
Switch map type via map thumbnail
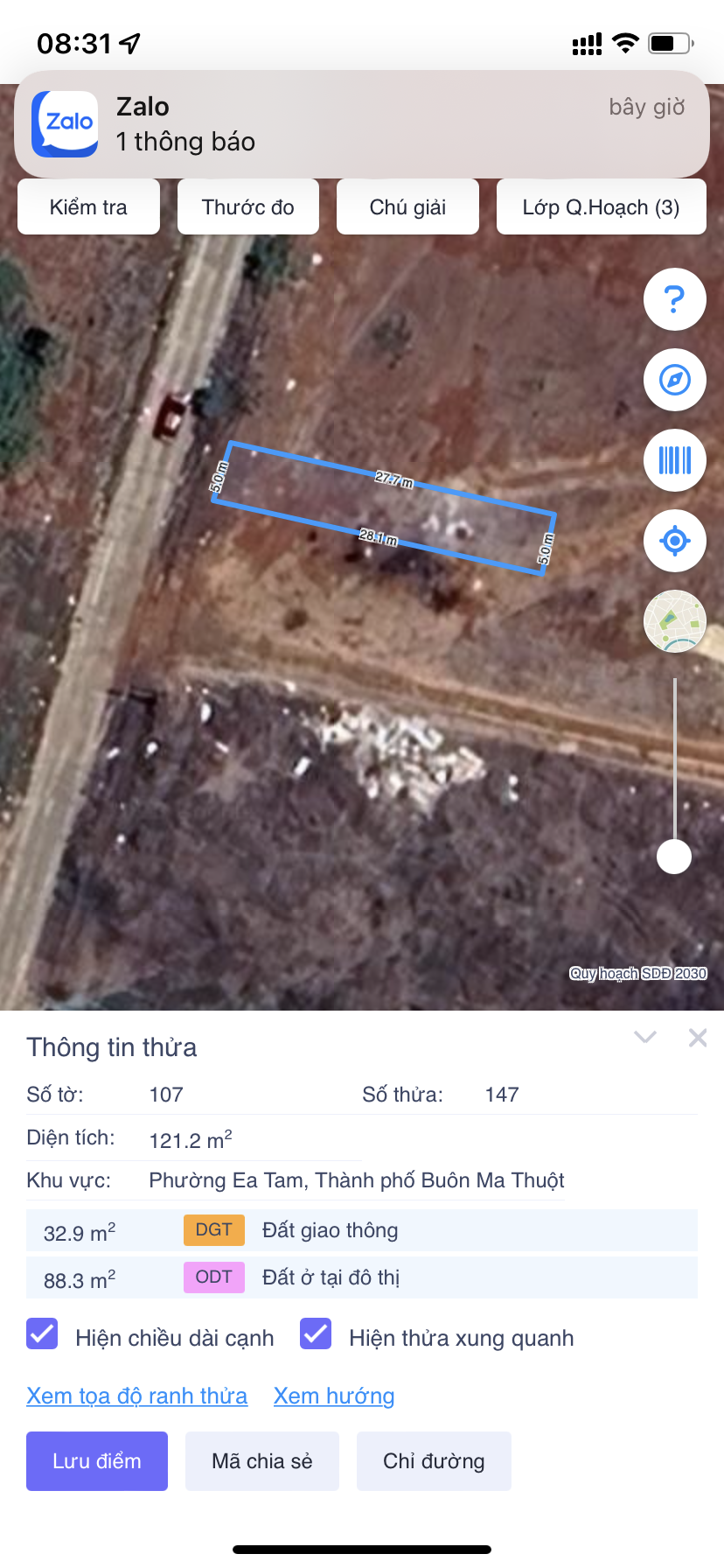(674, 621)
